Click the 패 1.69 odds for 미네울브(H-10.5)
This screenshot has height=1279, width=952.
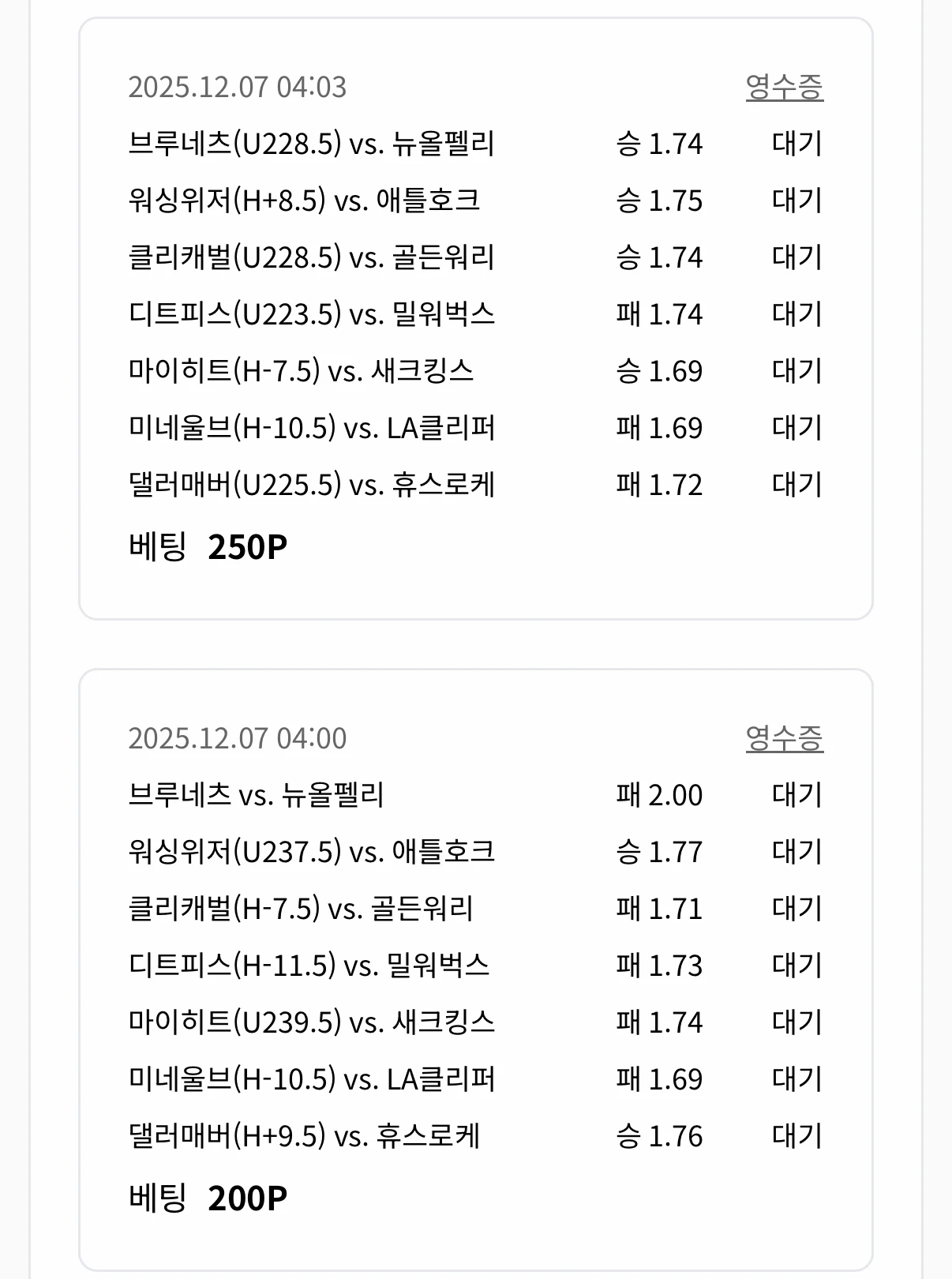click(x=659, y=429)
